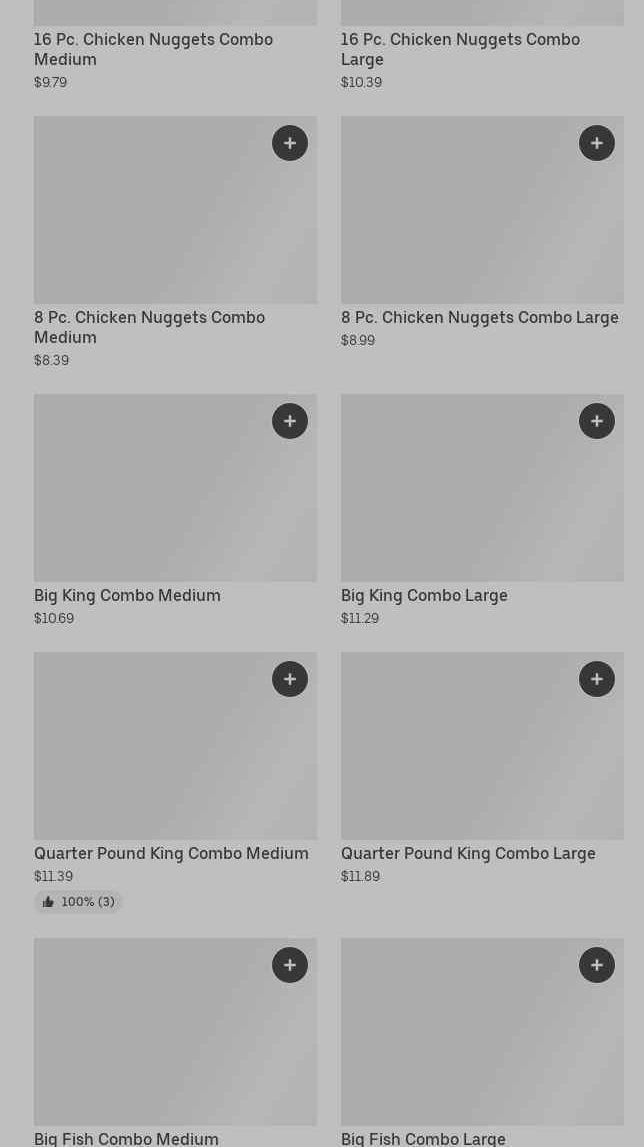The image size is (644, 1147).
Task: Add Big King Combo Medium to cart
Action: coord(290,421)
